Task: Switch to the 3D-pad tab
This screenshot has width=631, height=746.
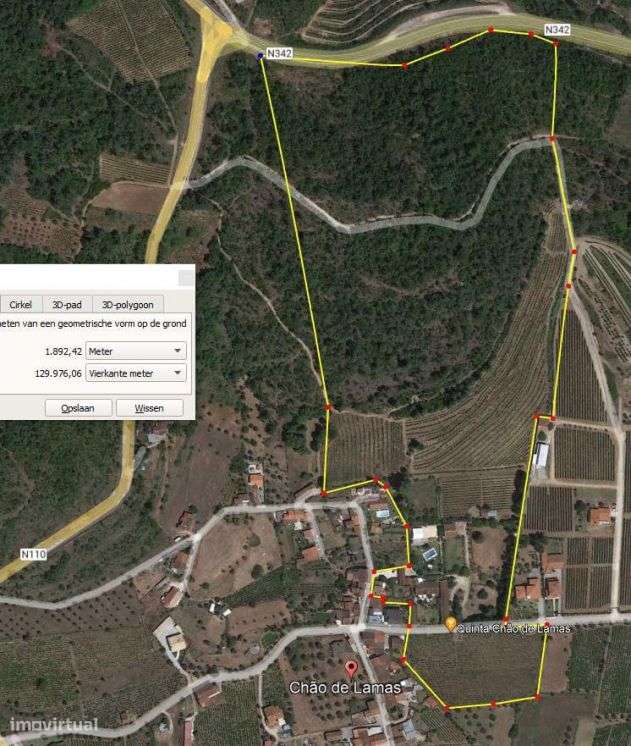Action: [x=68, y=304]
